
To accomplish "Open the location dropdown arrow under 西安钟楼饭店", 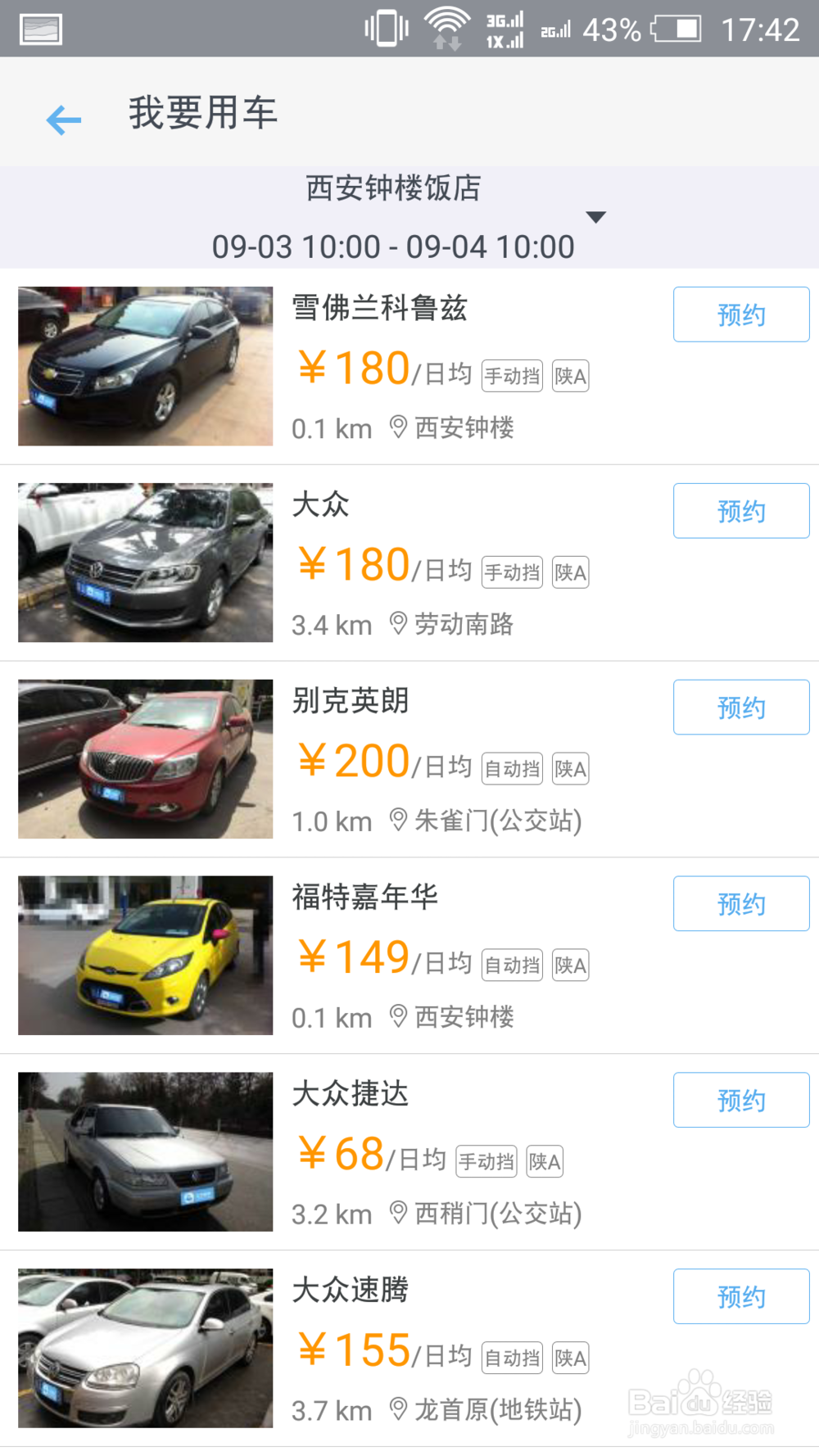I will [x=597, y=216].
